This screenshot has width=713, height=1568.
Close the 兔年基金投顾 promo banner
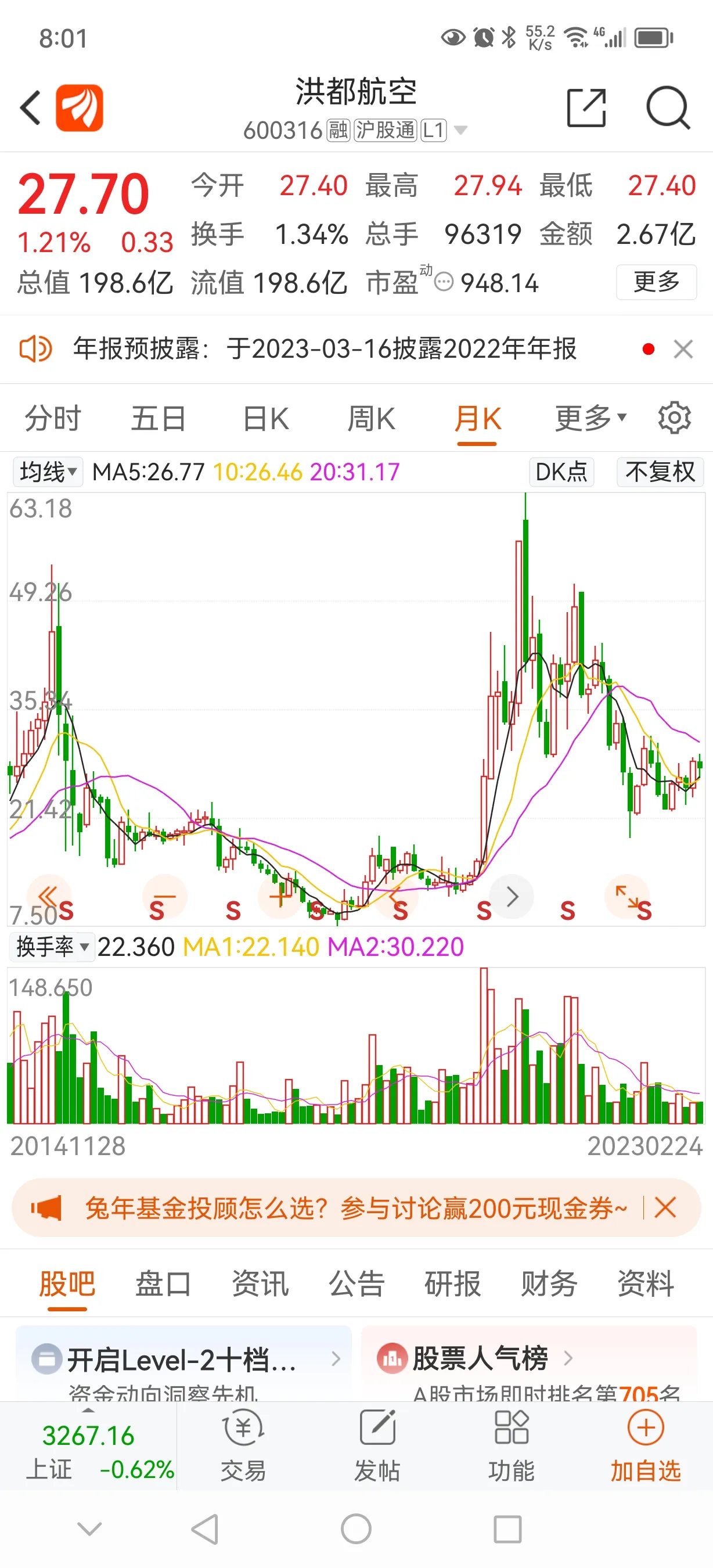(665, 1208)
